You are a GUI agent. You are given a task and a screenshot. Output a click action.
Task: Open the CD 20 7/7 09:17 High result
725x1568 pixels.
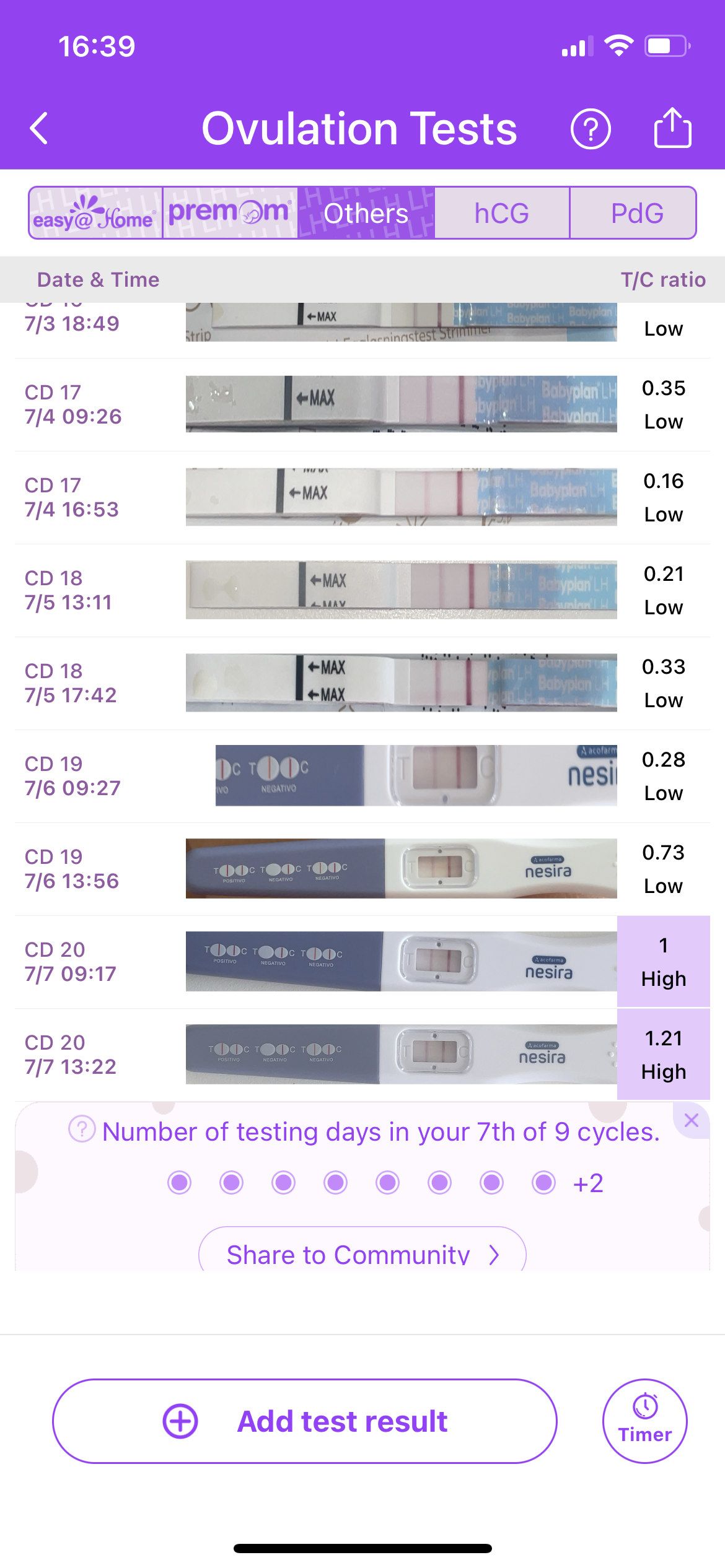pyautogui.click(x=663, y=962)
